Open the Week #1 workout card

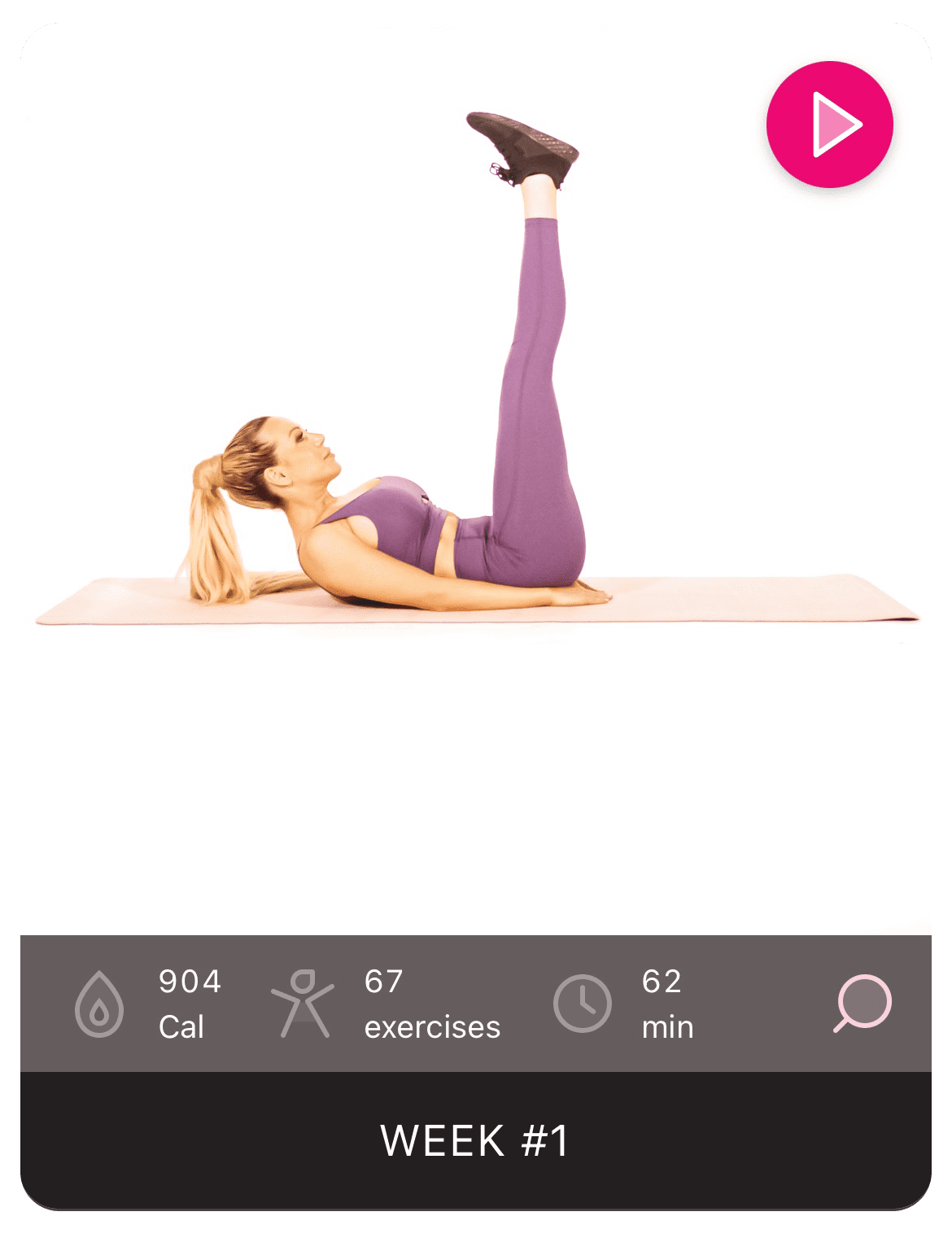coord(475,1140)
